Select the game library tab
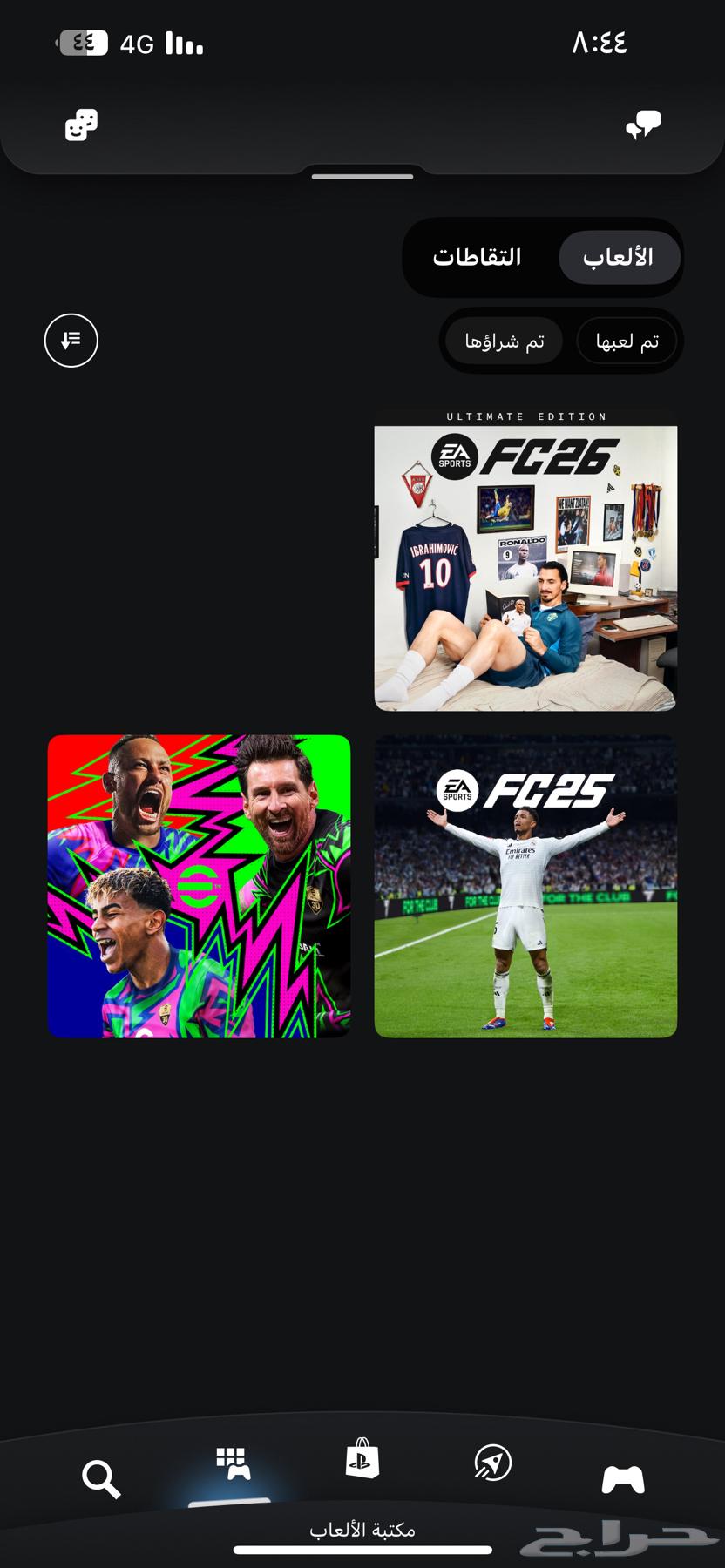The height and width of the screenshot is (1568, 725). (232, 1465)
